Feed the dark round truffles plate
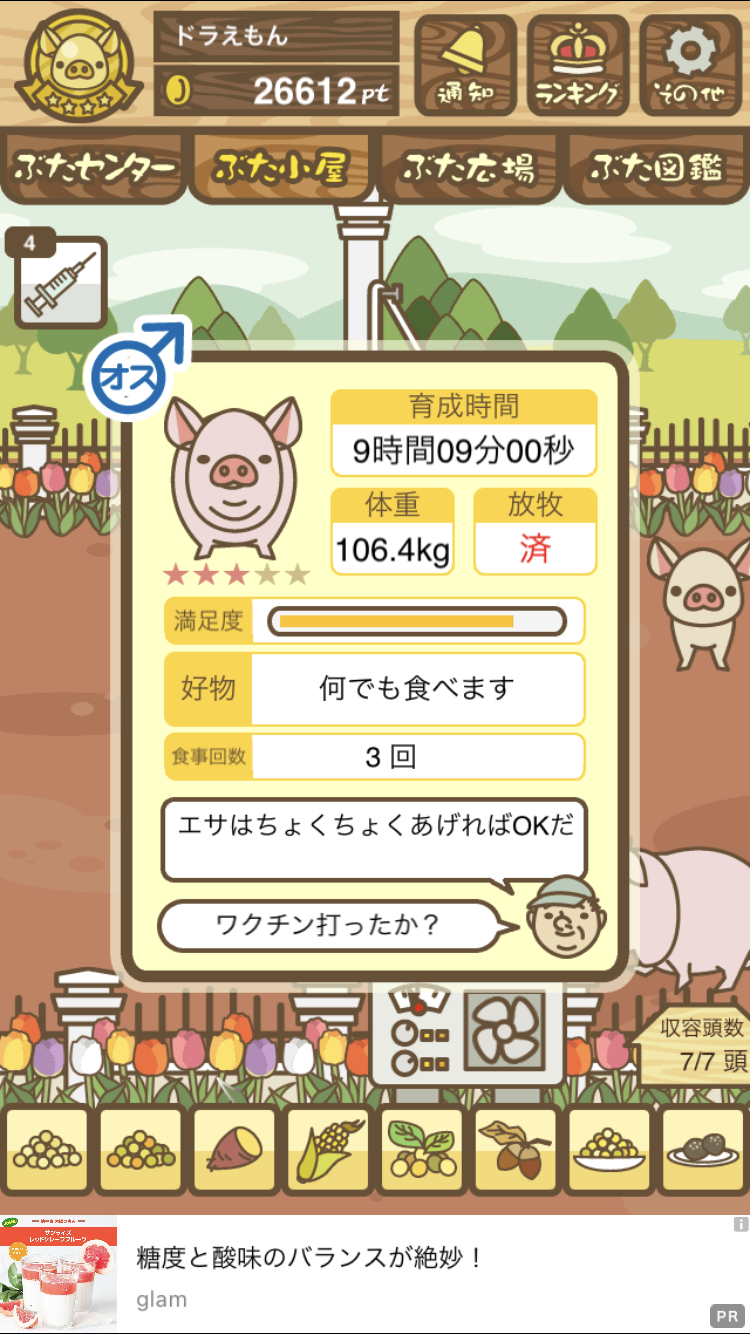This screenshot has width=750, height=1334. point(704,1151)
